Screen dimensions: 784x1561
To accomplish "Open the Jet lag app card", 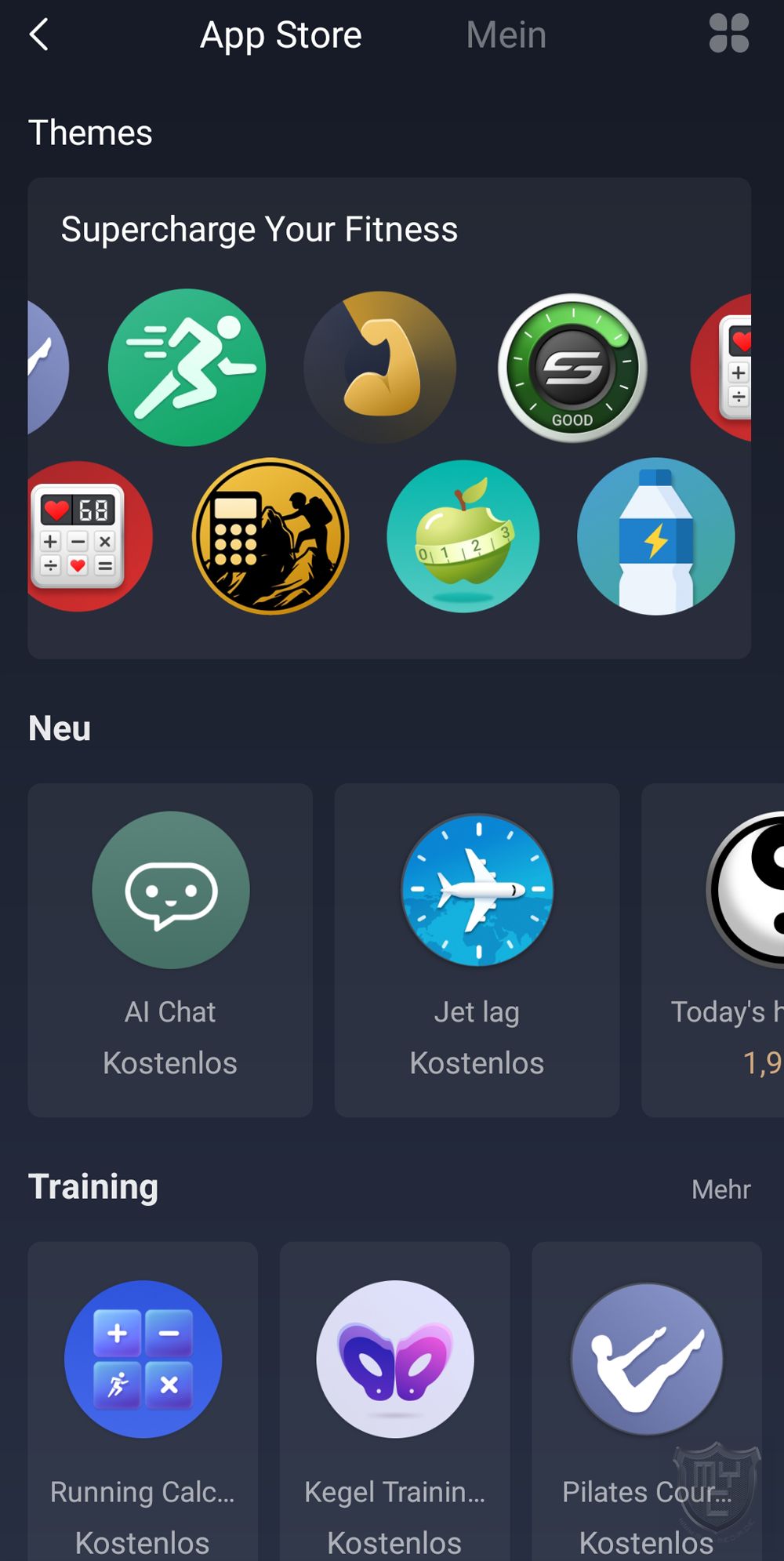I will pos(477,949).
